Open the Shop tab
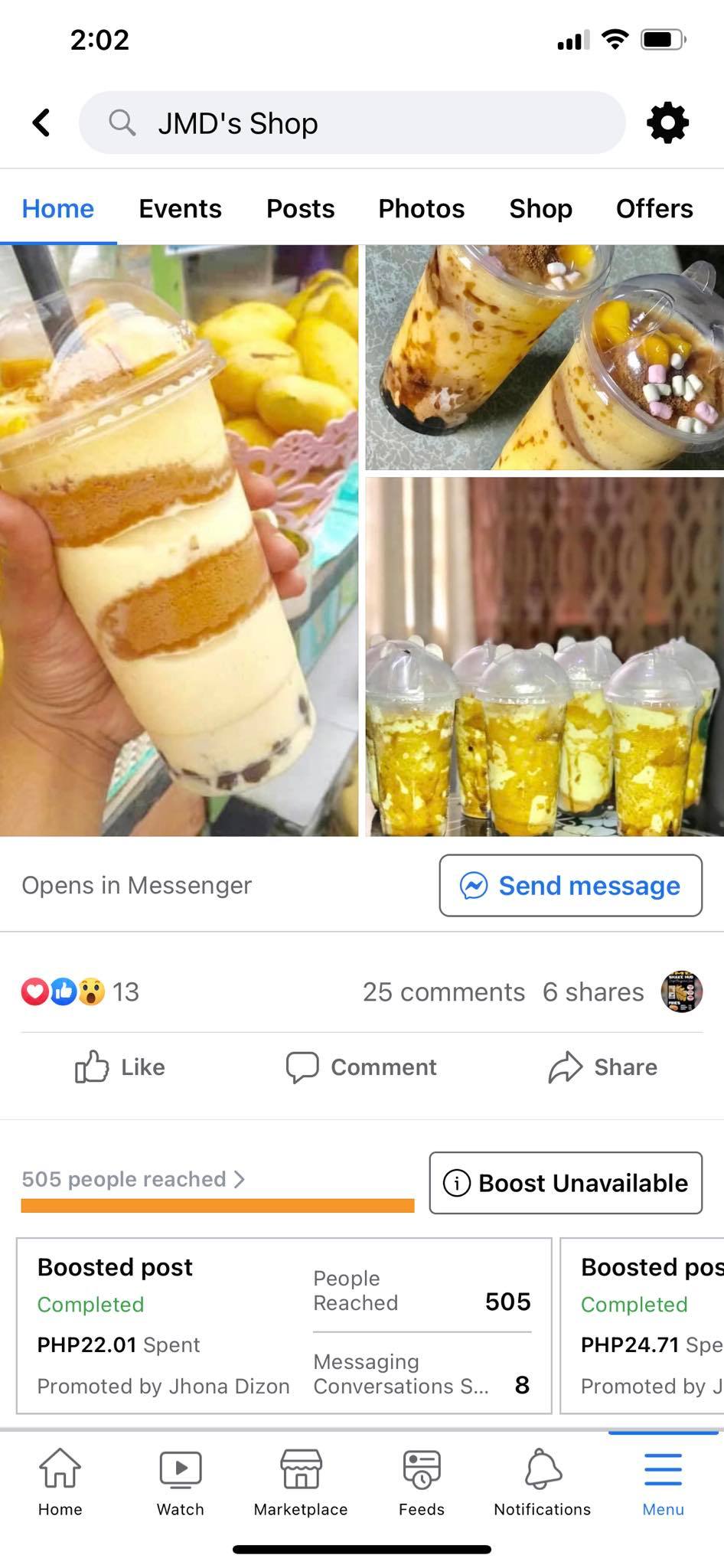The image size is (724, 1568). click(x=540, y=208)
